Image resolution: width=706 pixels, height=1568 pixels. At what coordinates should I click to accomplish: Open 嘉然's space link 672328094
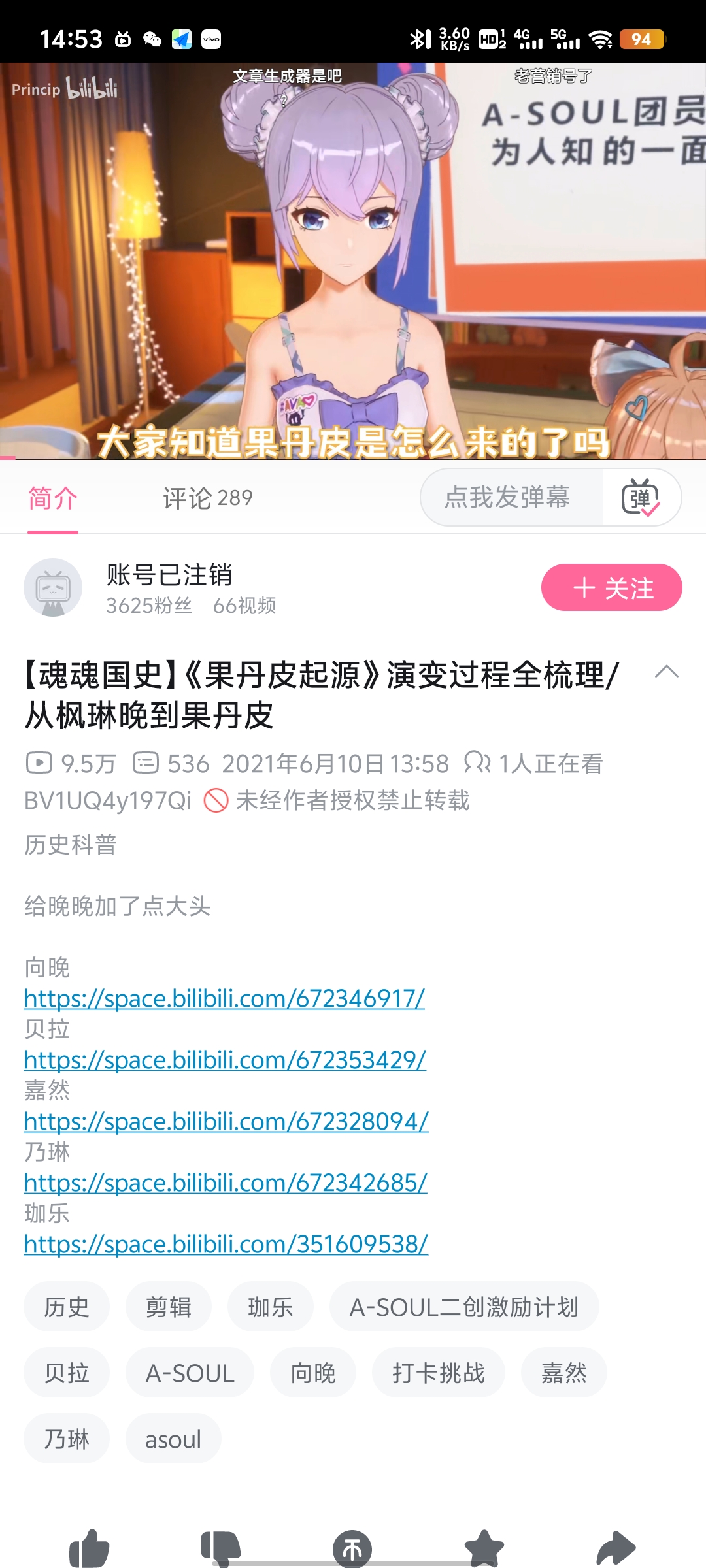pos(226,1121)
